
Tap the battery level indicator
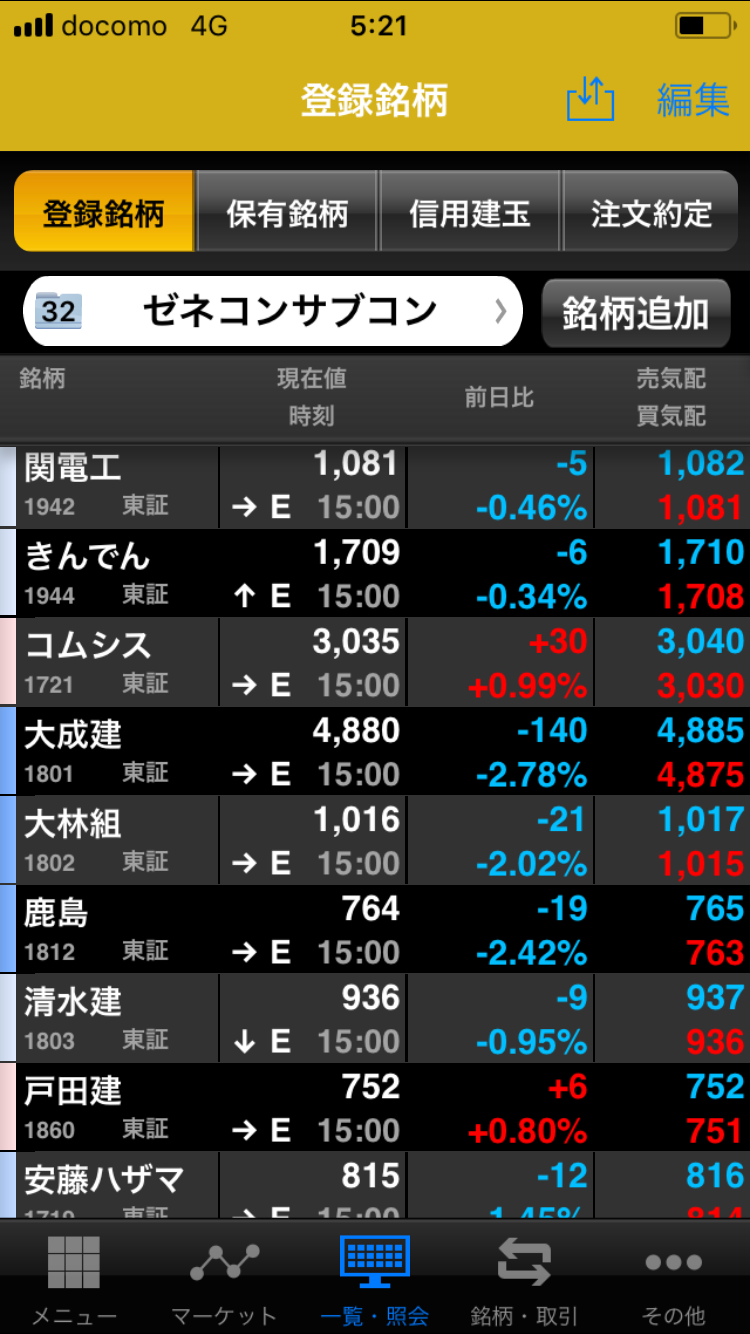tap(704, 26)
